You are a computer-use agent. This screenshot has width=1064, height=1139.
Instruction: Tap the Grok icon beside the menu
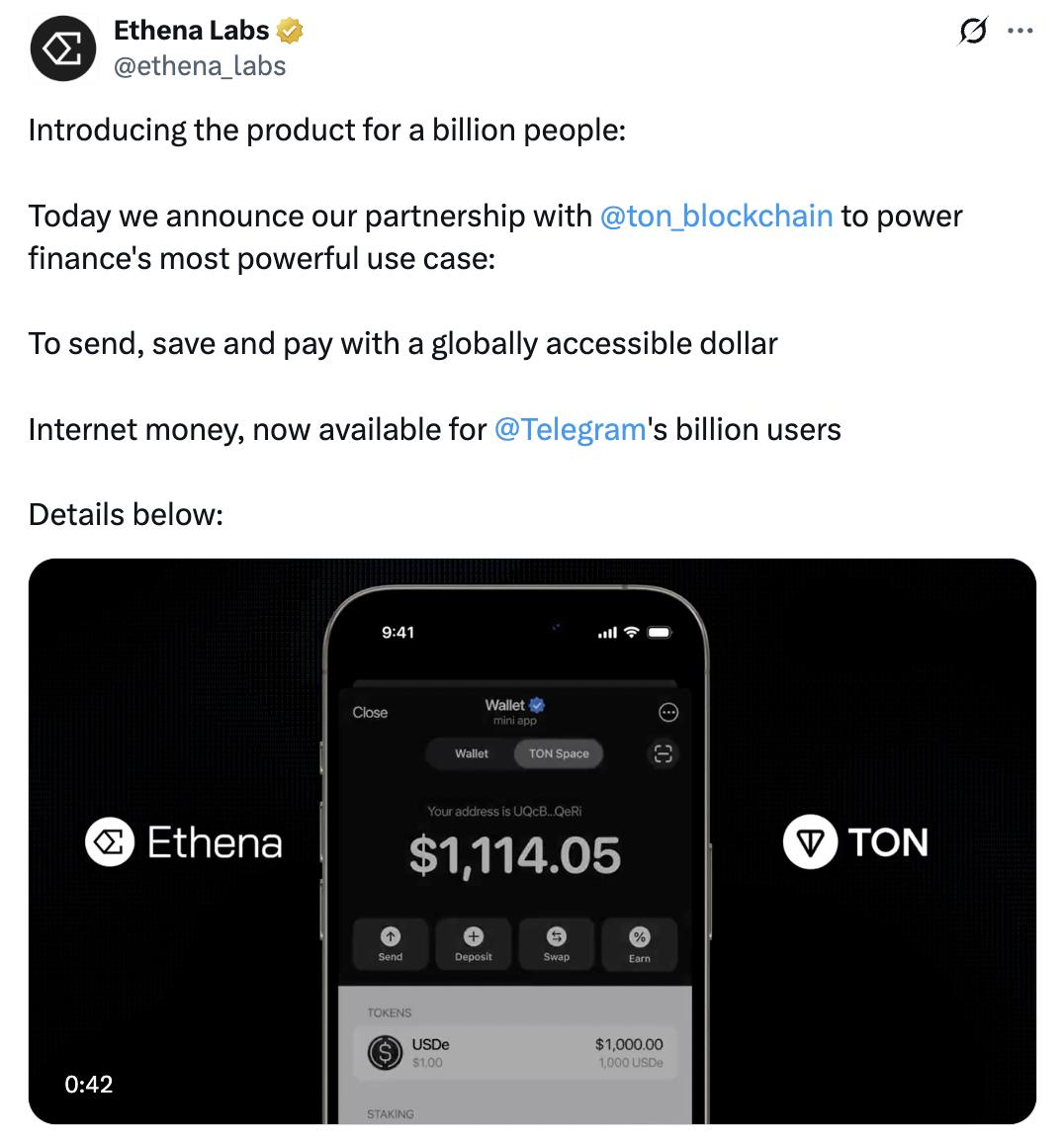(x=973, y=32)
